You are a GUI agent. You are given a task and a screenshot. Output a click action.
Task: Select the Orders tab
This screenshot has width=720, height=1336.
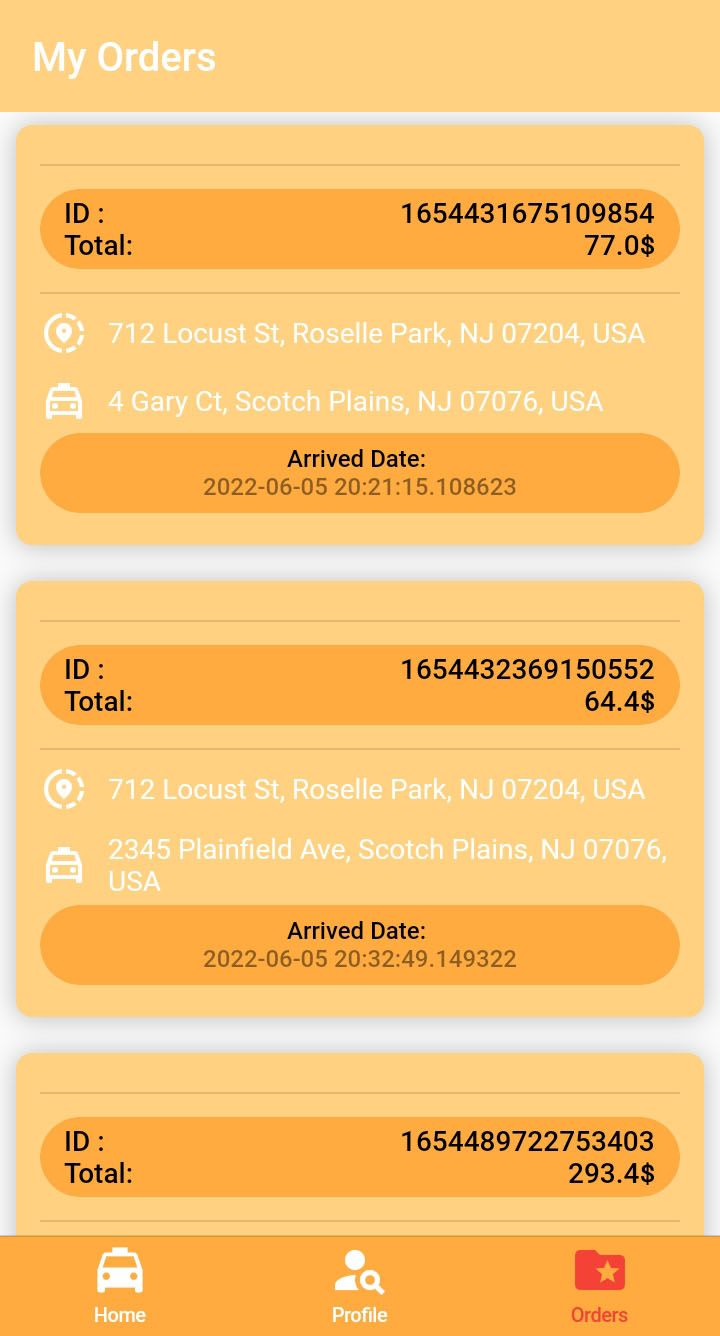[x=599, y=1285]
